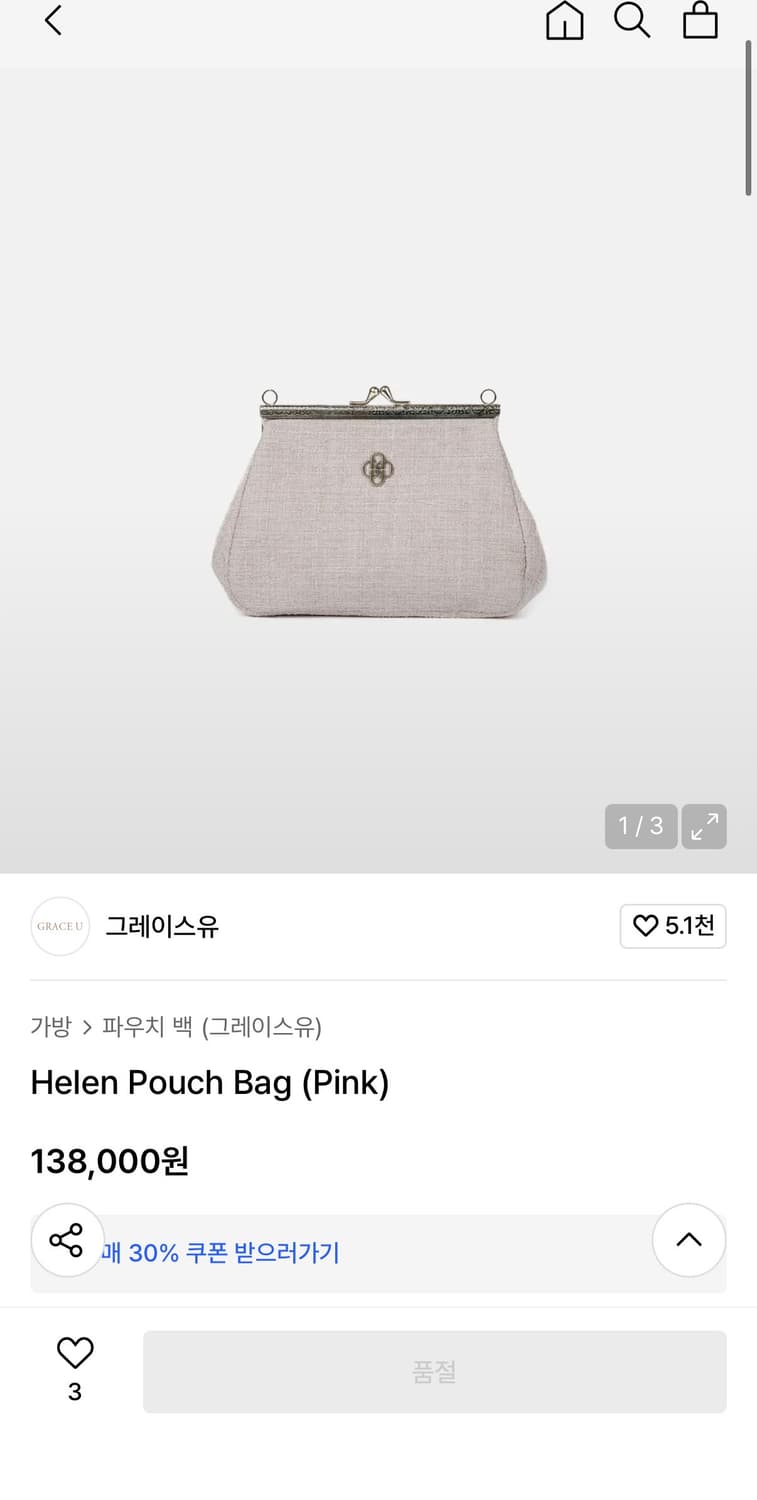The height and width of the screenshot is (1500, 757).
Task: Visit the 그레이스유 brand page
Action: [x=161, y=926]
